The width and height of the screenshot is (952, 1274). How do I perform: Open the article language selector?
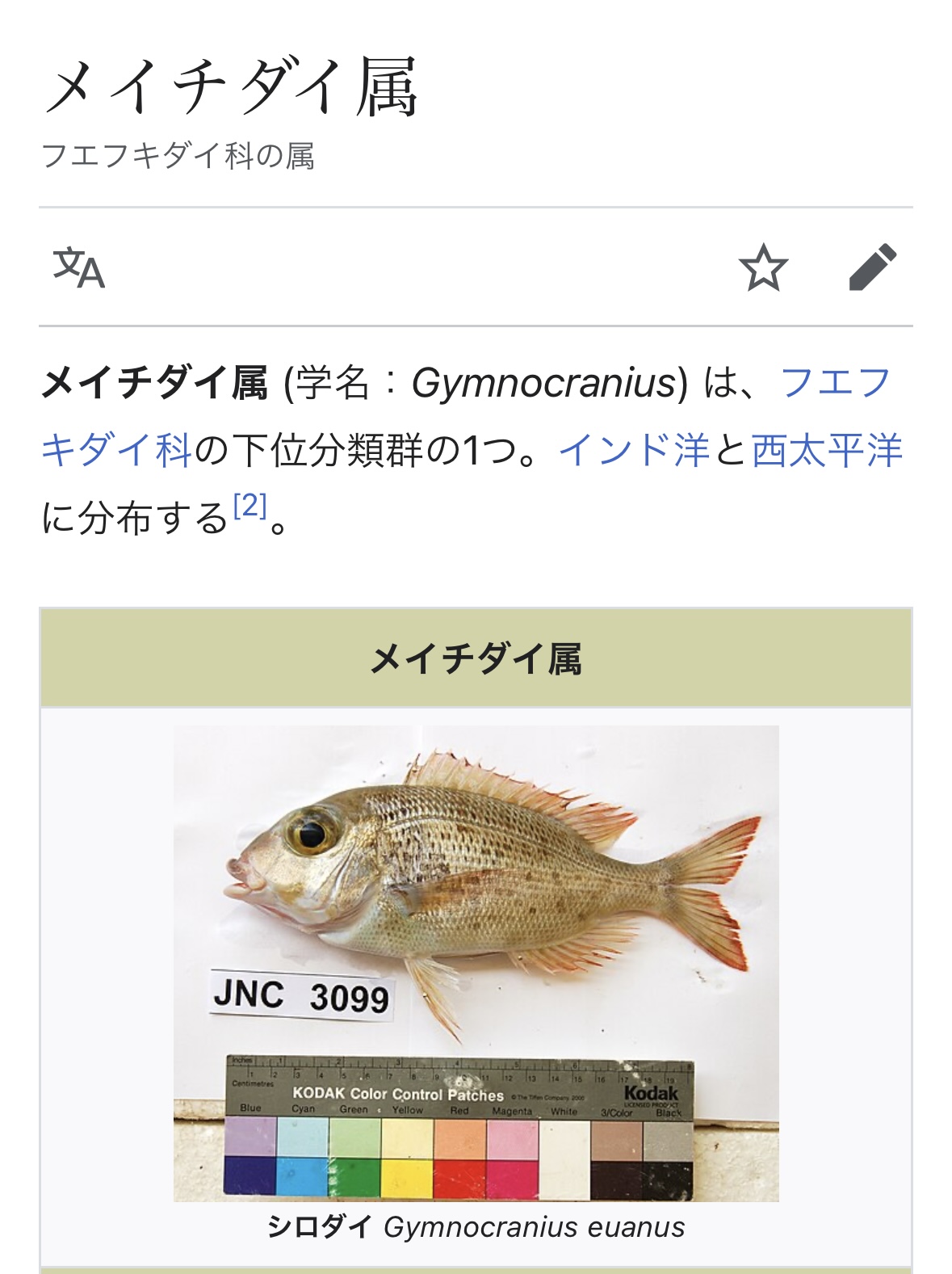click(79, 267)
